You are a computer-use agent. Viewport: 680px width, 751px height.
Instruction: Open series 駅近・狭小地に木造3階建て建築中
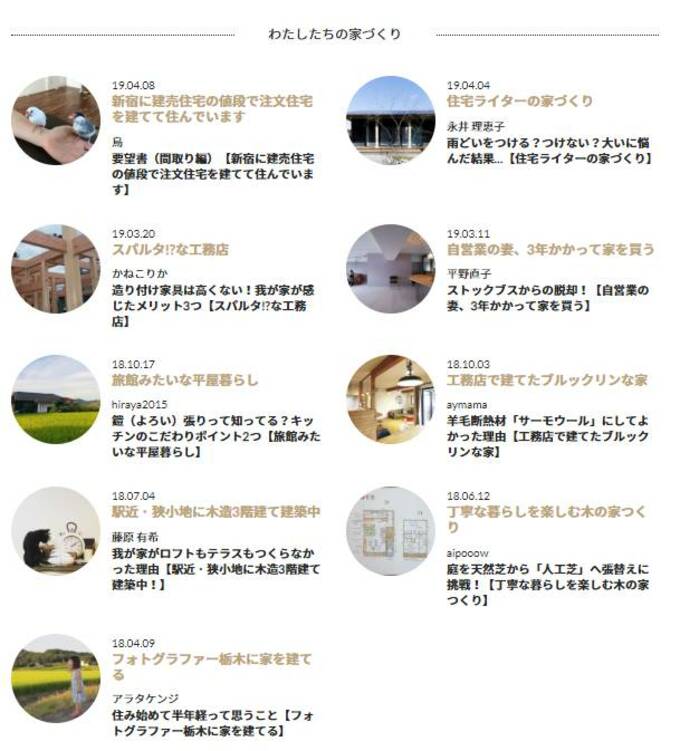coord(215,511)
